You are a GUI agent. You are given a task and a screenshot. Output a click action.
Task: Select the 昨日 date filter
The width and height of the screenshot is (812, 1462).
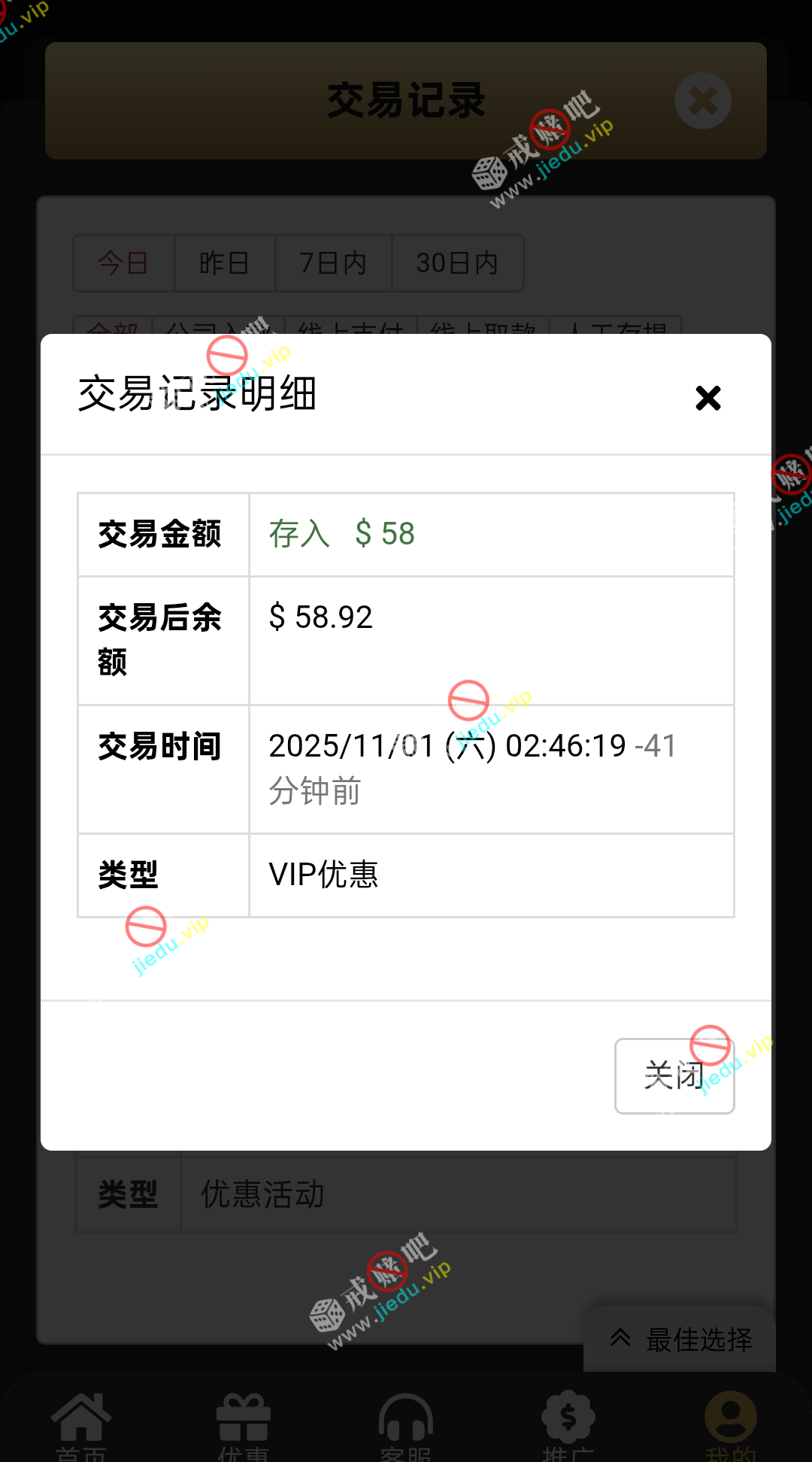[x=224, y=263]
